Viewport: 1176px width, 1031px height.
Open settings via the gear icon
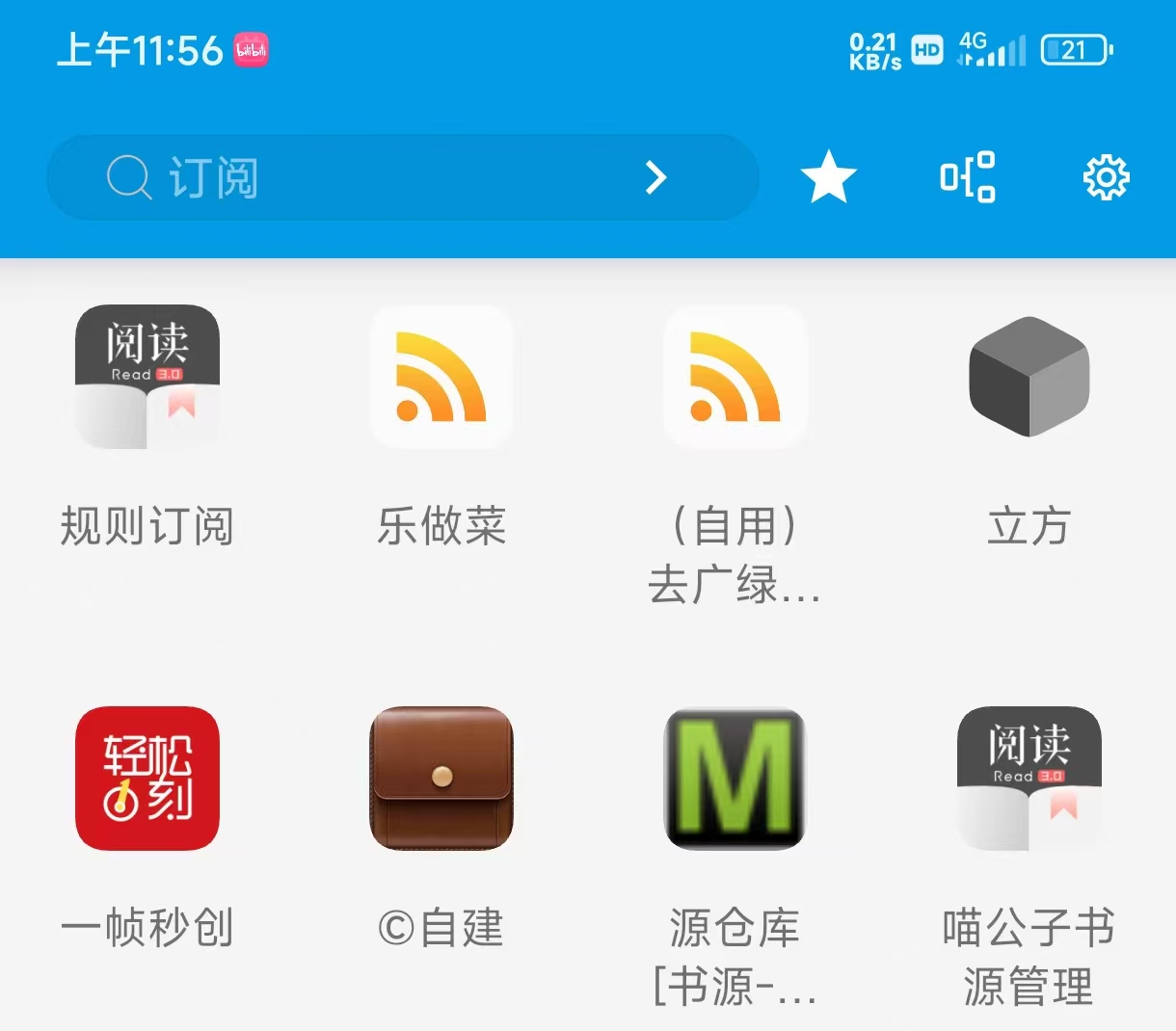[x=1106, y=177]
